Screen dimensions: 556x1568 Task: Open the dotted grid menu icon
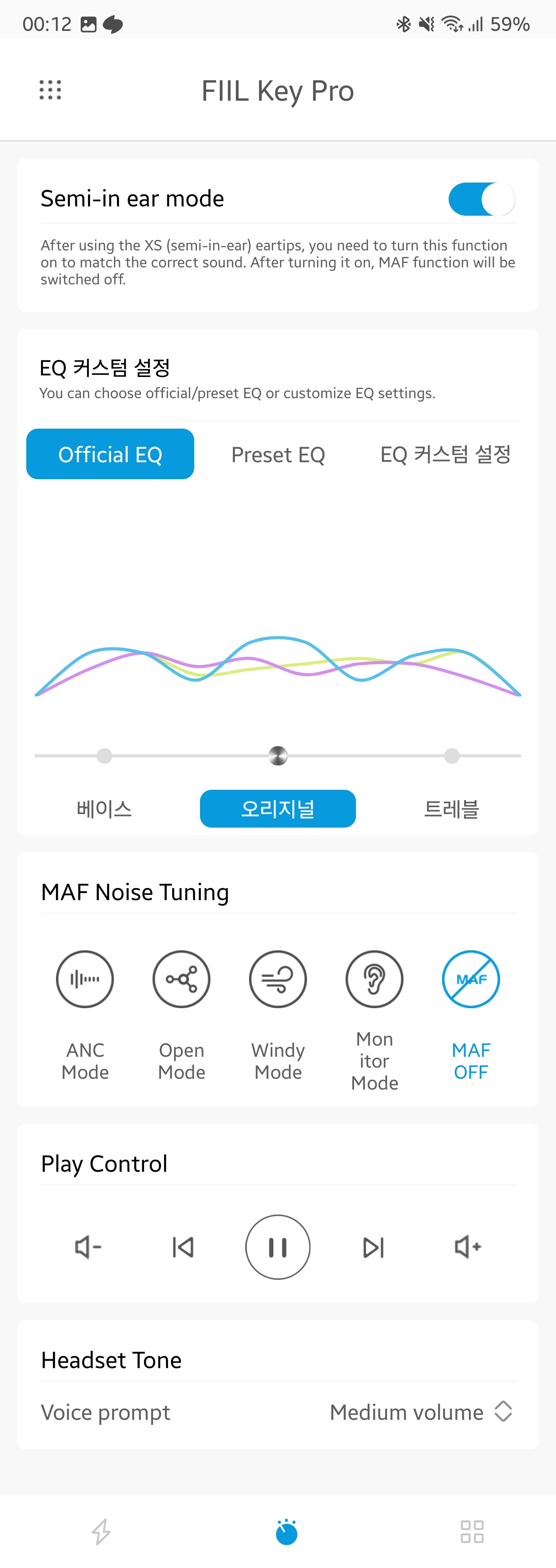click(x=50, y=90)
